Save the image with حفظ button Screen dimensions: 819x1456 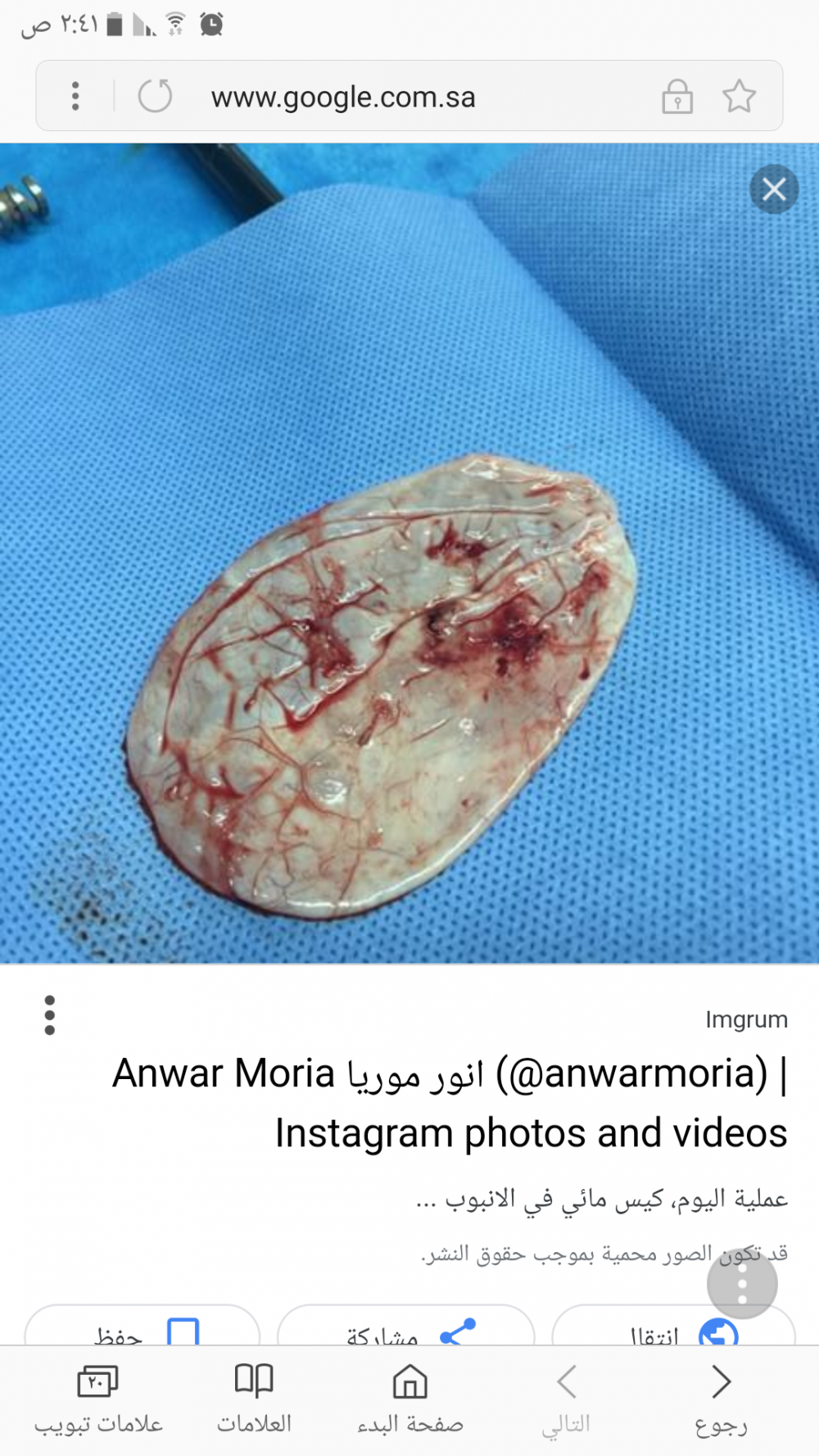point(143,1330)
